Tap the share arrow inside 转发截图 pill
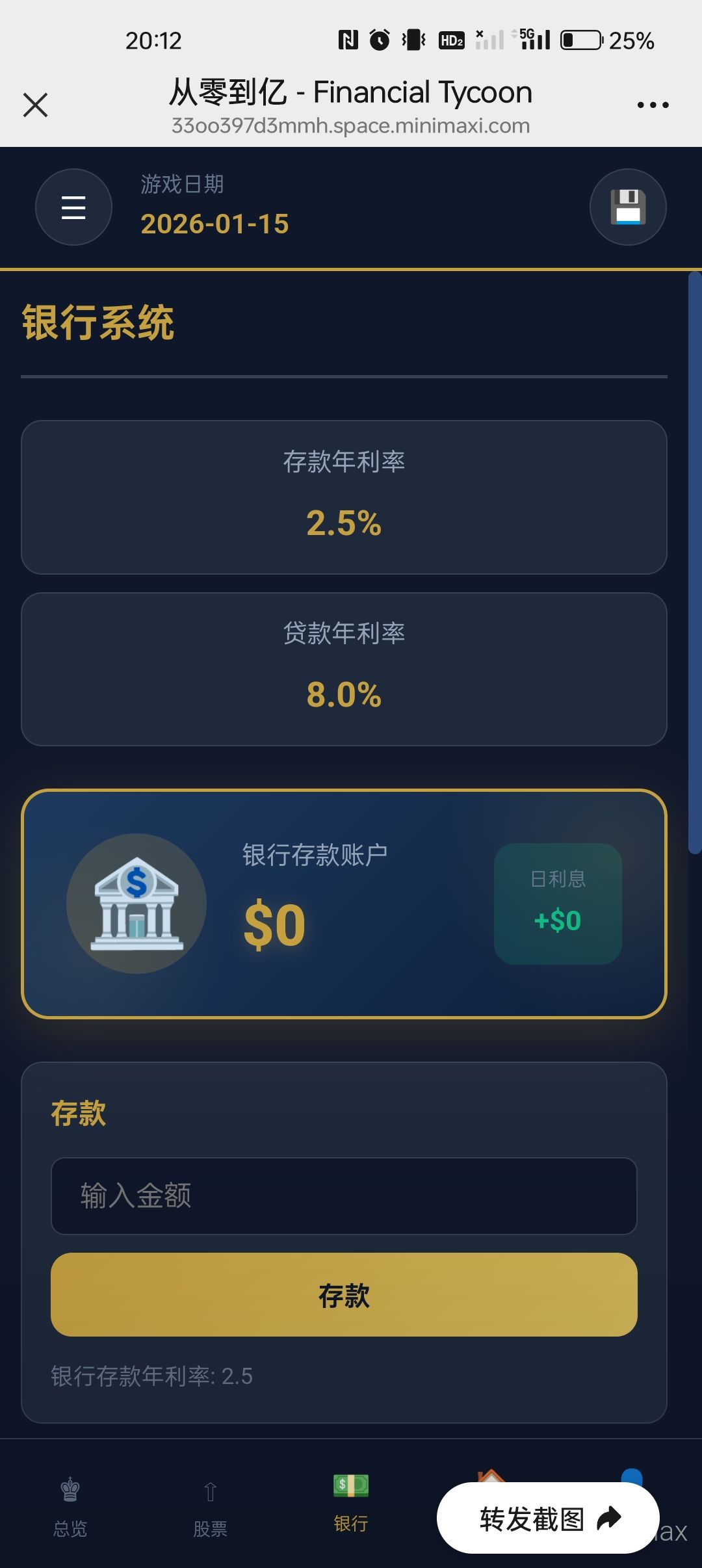The height and width of the screenshot is (1568, 702). click(x=608, y=1519)
